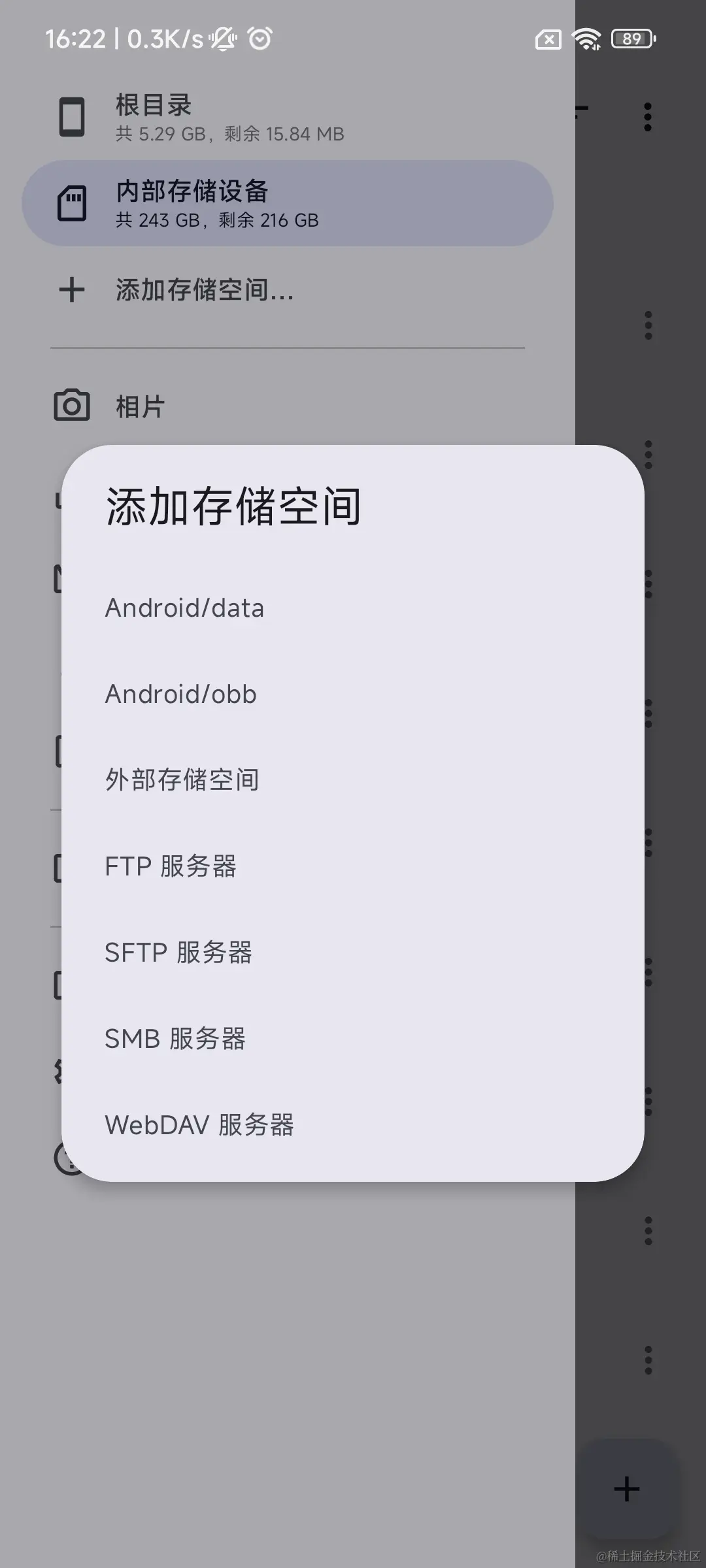706x1568 pixels.
Task: Add an FTP 服务器
Action: point(171,866)
